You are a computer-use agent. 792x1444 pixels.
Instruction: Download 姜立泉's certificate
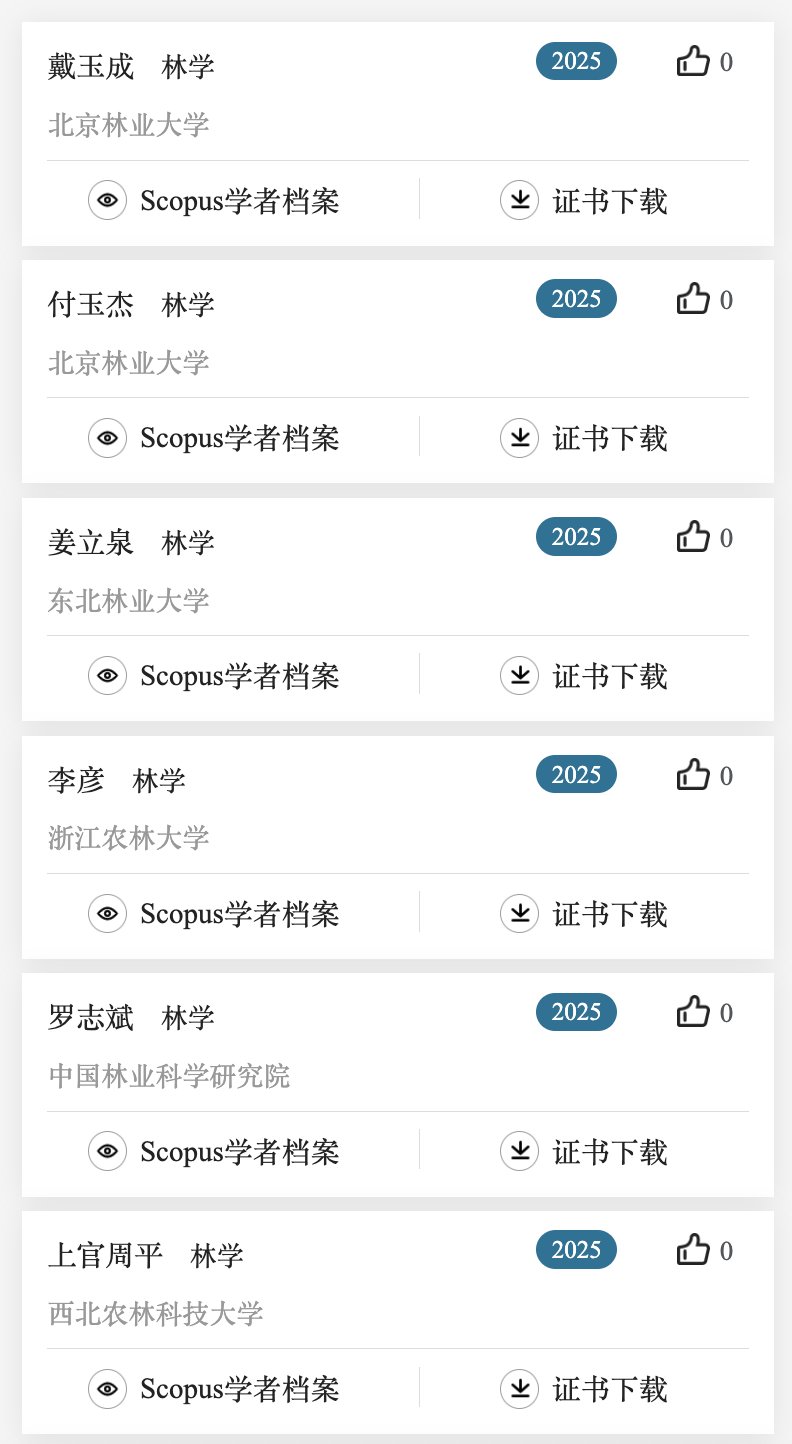coord(584,676)
